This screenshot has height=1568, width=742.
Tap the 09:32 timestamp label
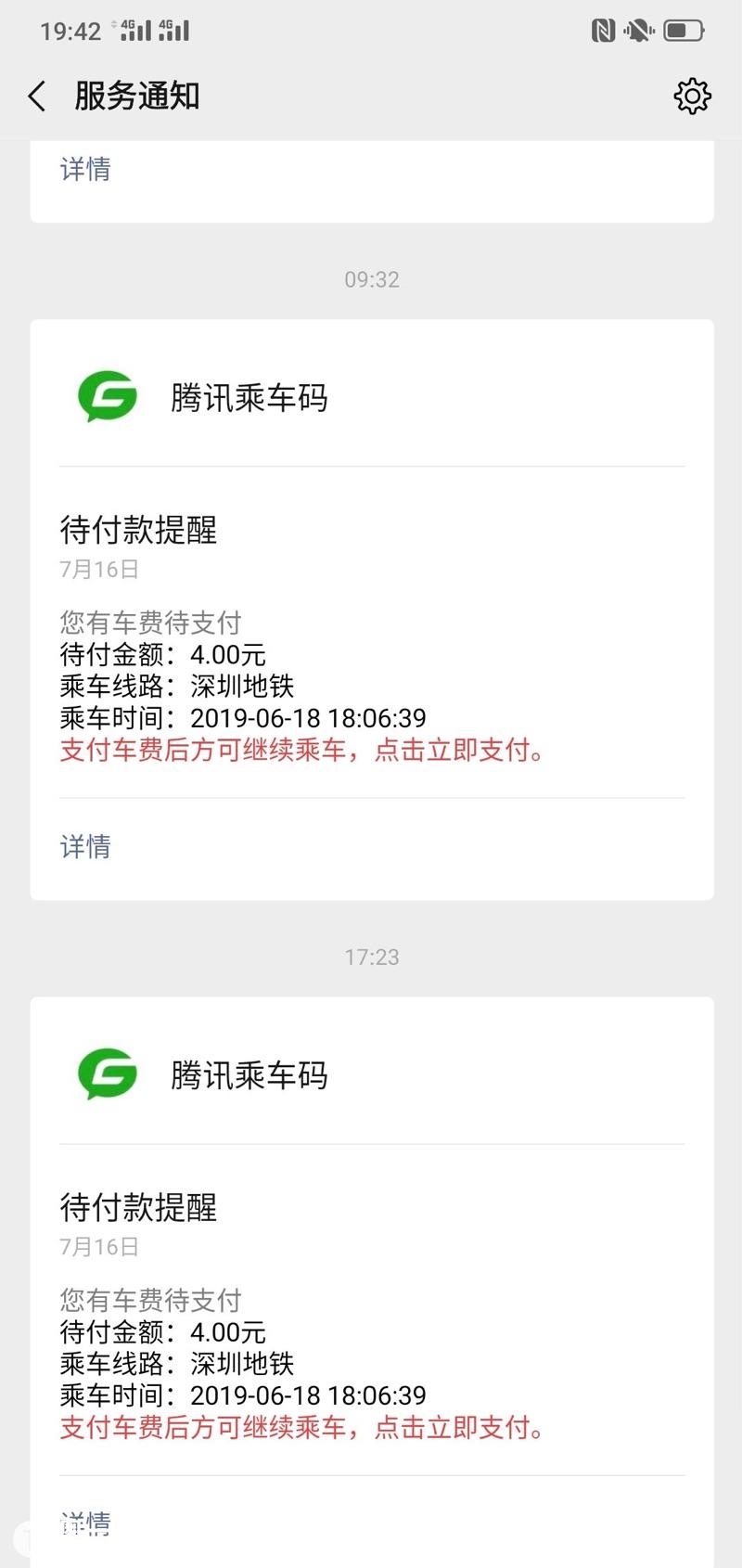click(371, 279)
